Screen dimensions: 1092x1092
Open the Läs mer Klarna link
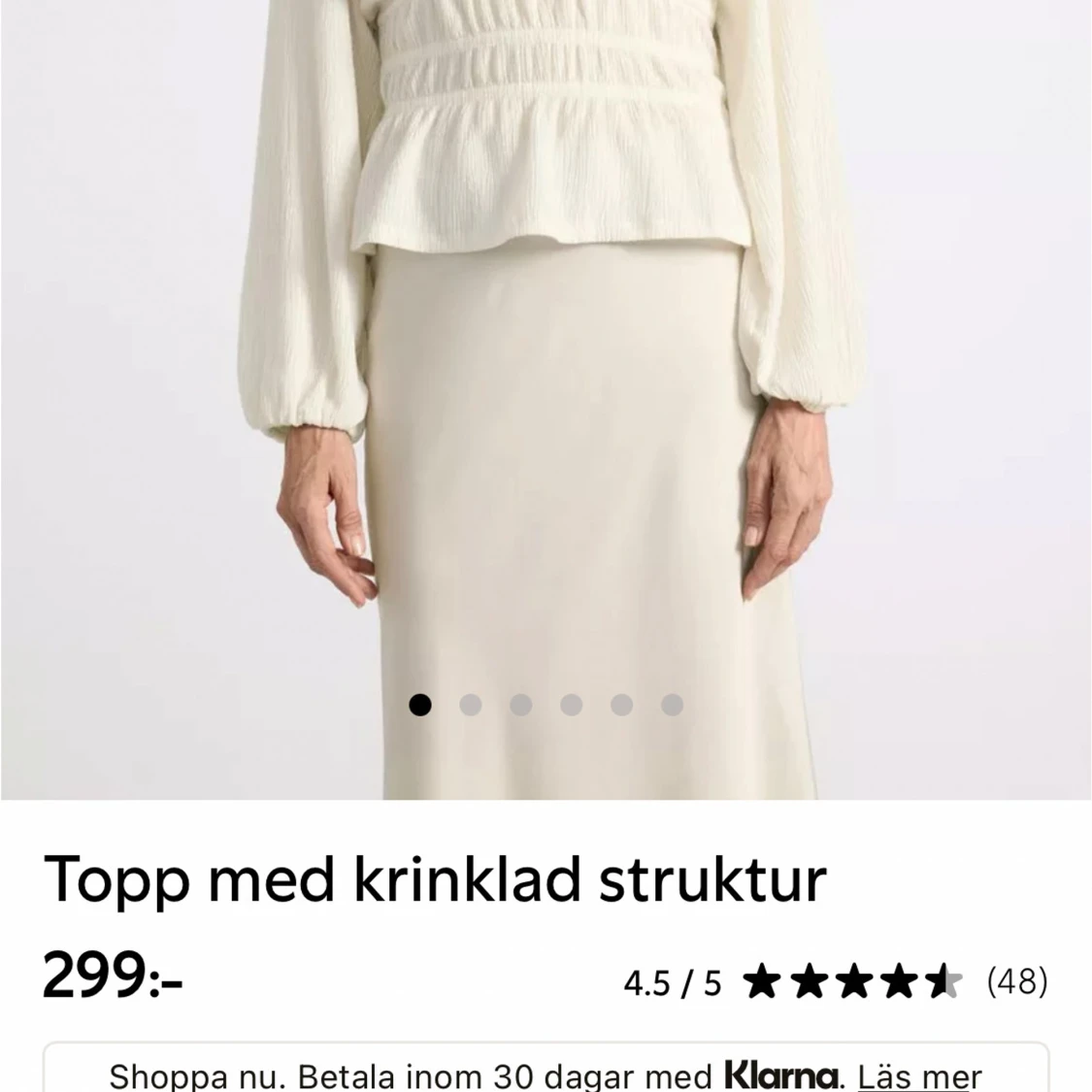point(919,1075)
